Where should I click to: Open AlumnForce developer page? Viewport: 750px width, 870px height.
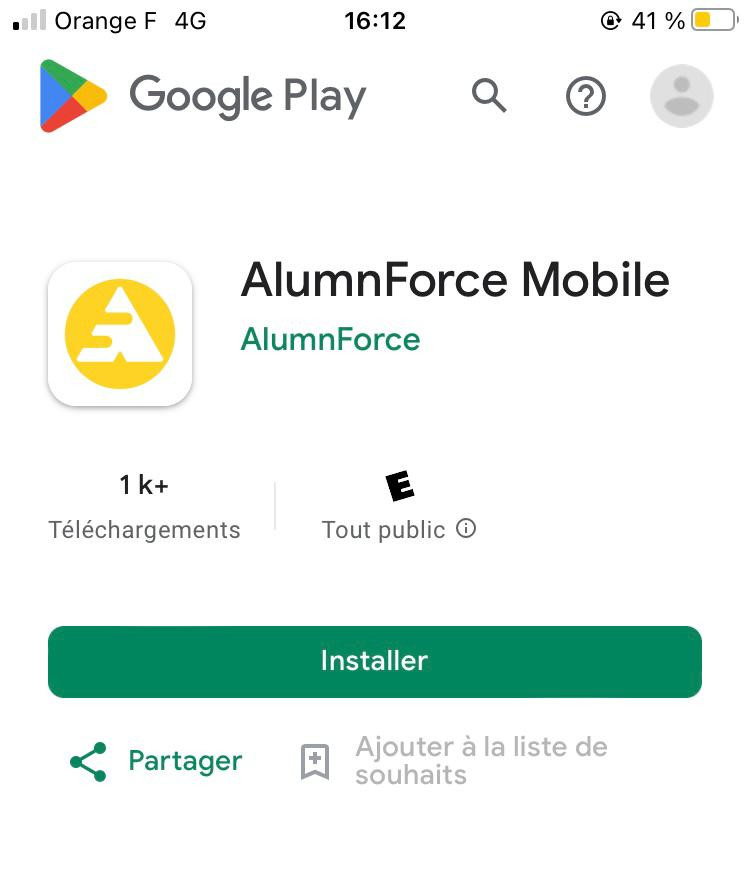[x=330, y=339]
